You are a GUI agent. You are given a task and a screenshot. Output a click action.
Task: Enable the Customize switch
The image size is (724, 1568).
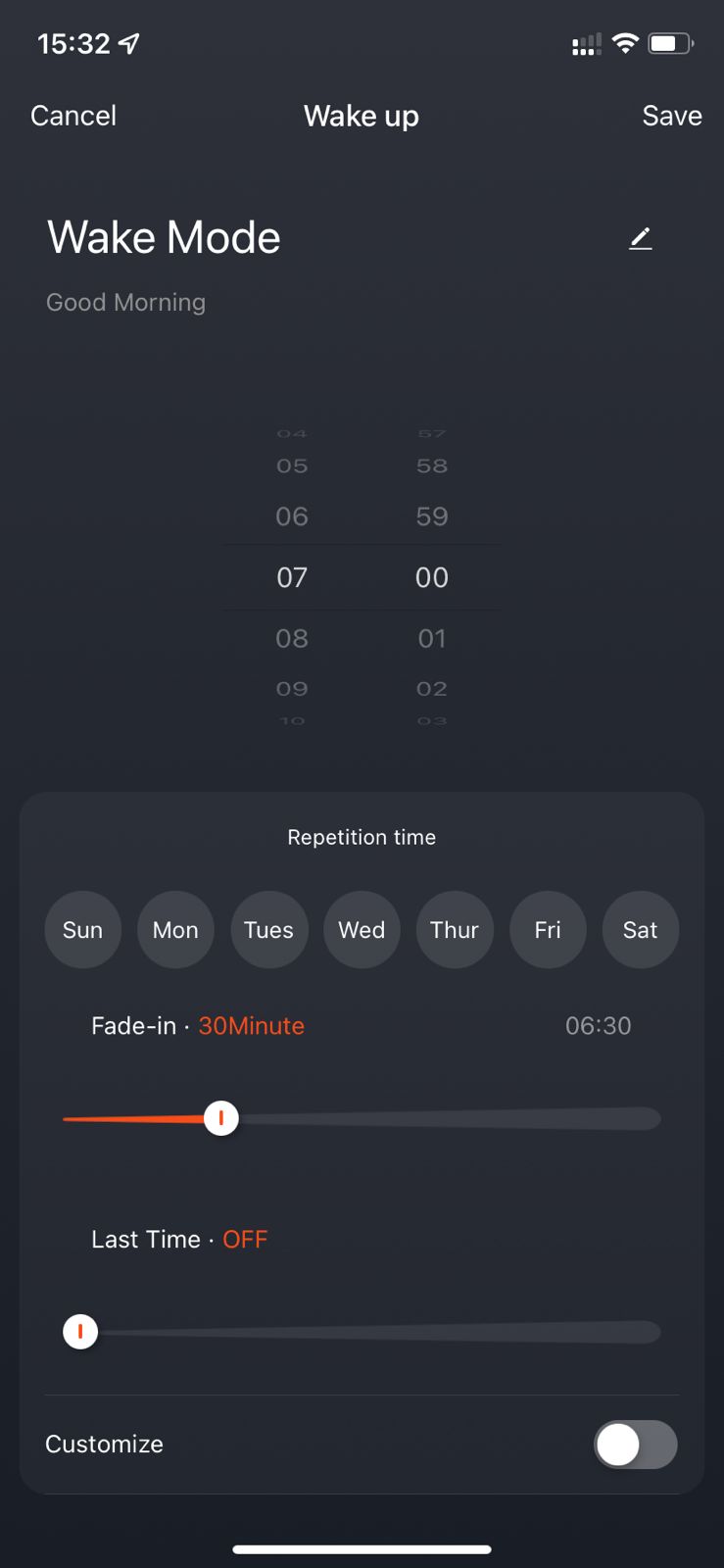[635, 1445]
